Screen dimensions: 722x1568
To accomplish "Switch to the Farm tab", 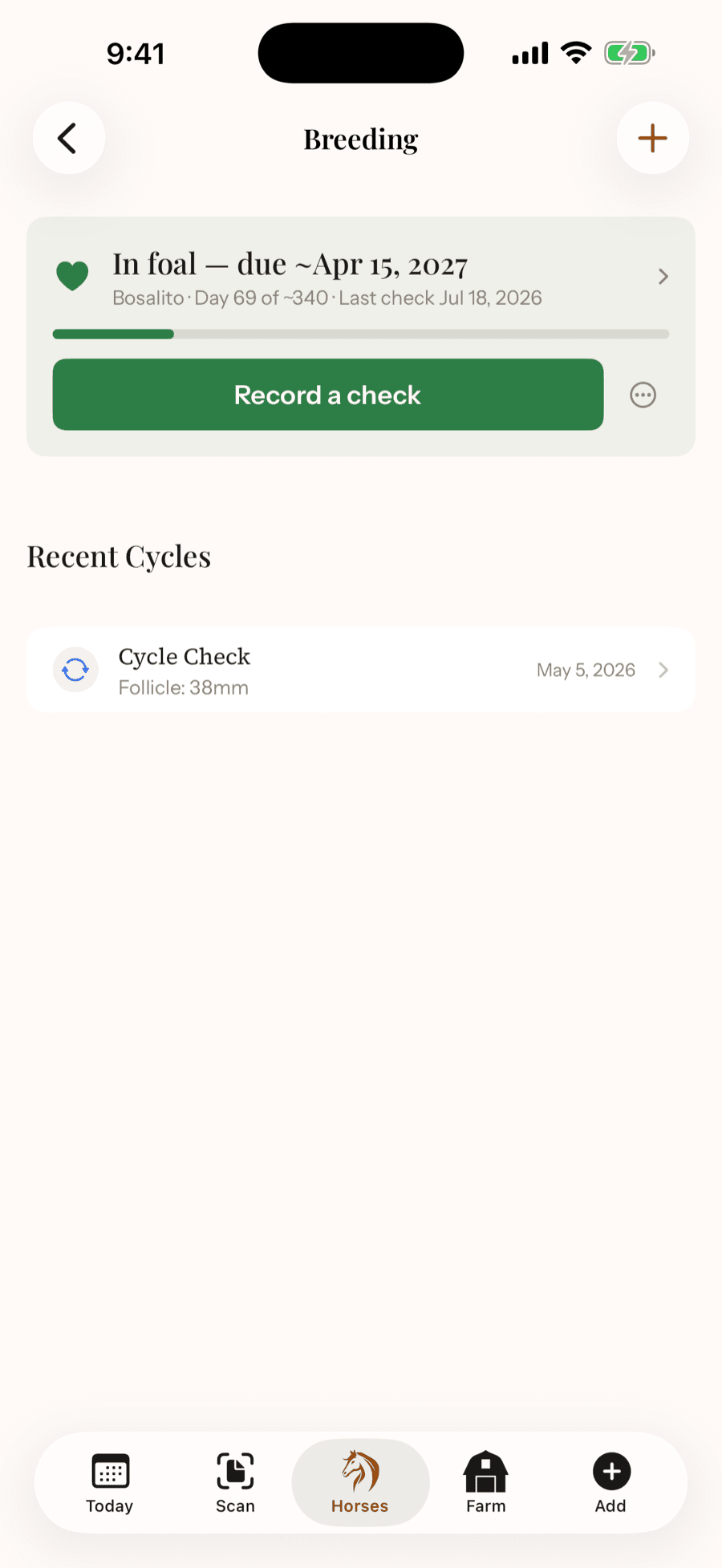I will (485, 1483).
